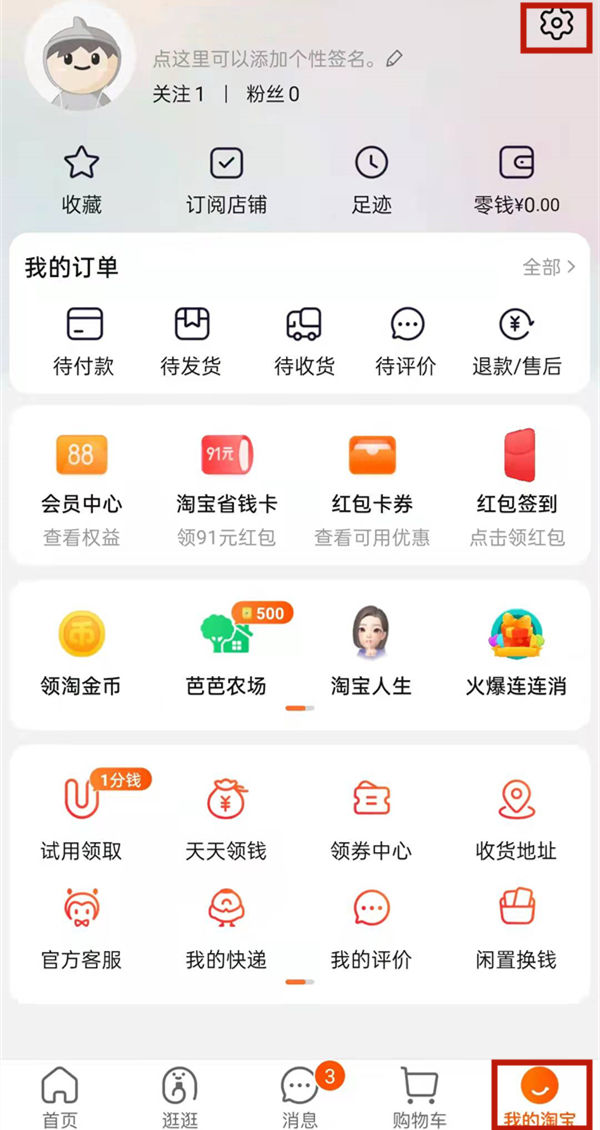View 足迹 browsing history
This screenshot has width=600, height=1130.
coord(372,180)
